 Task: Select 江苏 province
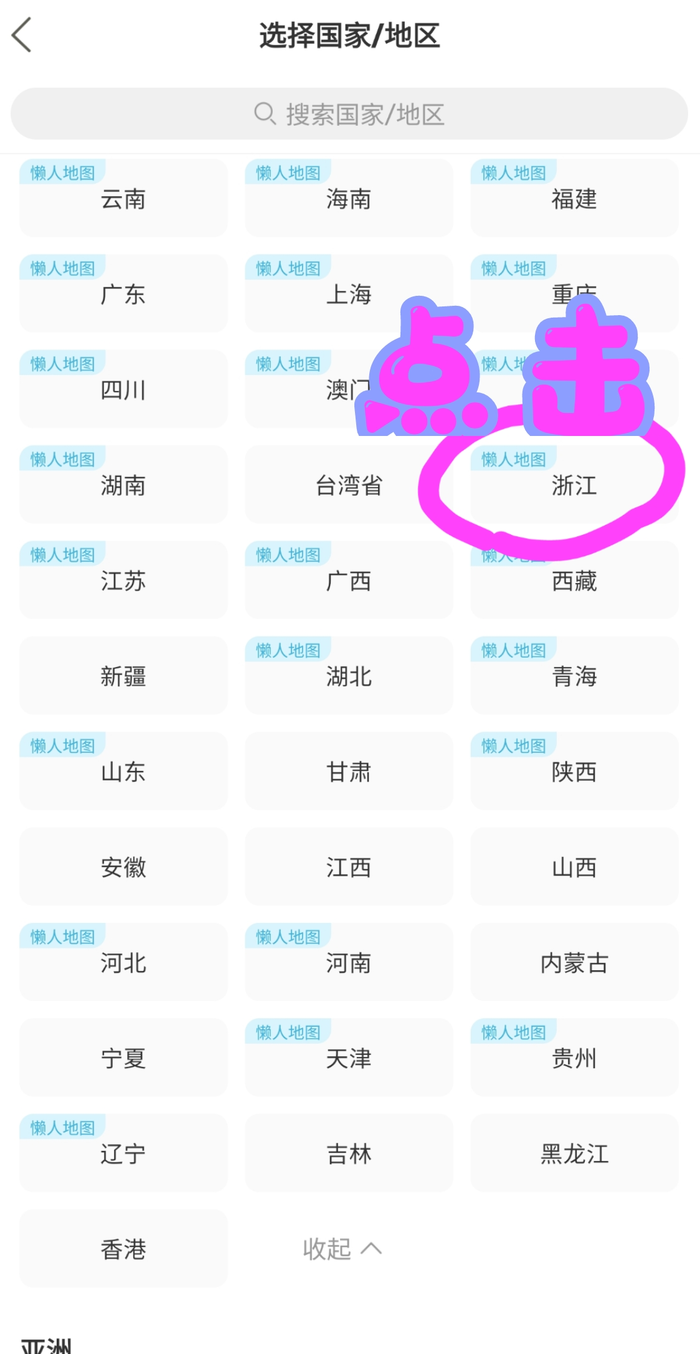click(x=123, y=581)
